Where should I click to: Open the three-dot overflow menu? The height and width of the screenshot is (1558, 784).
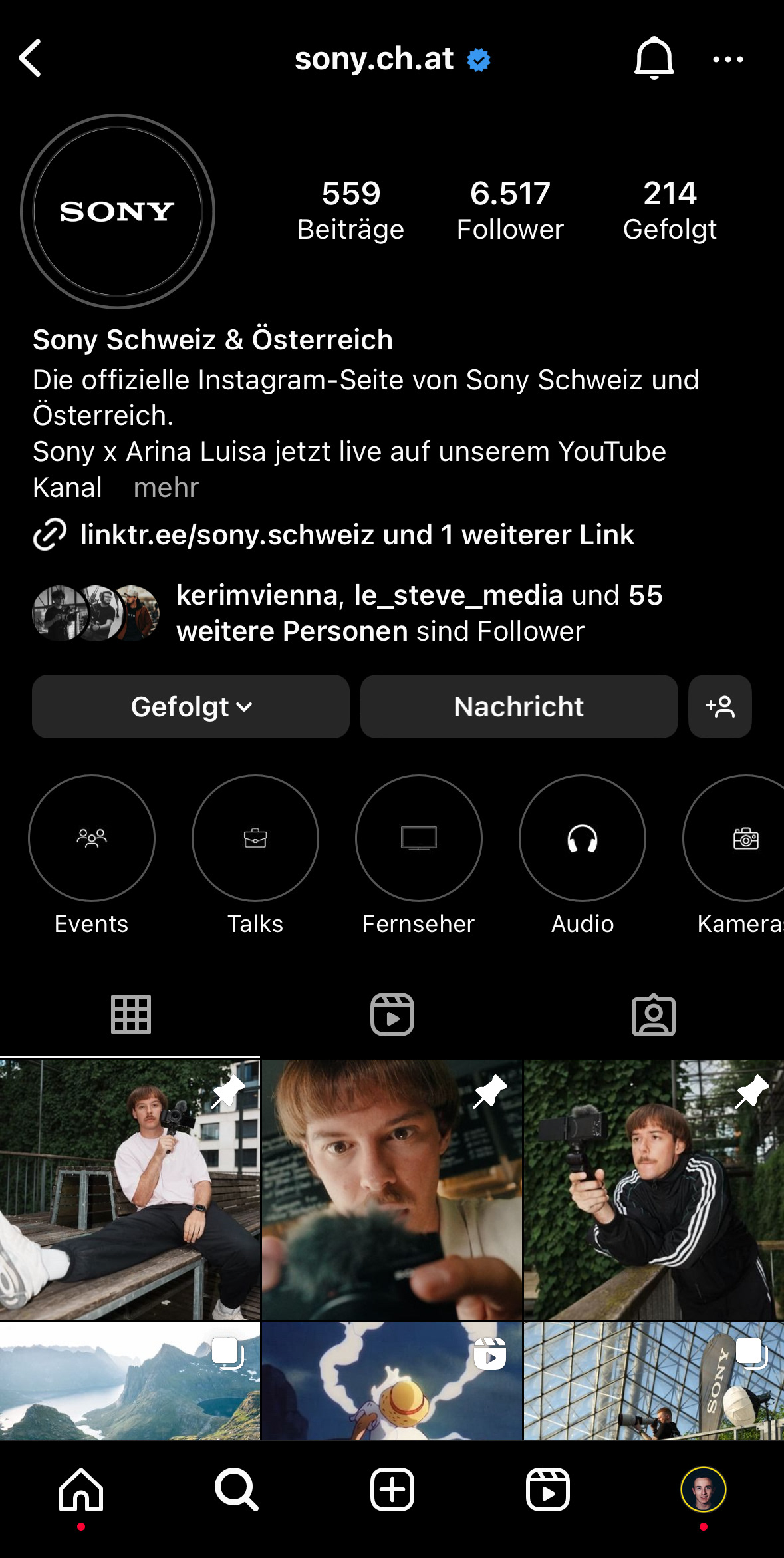(x=727, y=59)
